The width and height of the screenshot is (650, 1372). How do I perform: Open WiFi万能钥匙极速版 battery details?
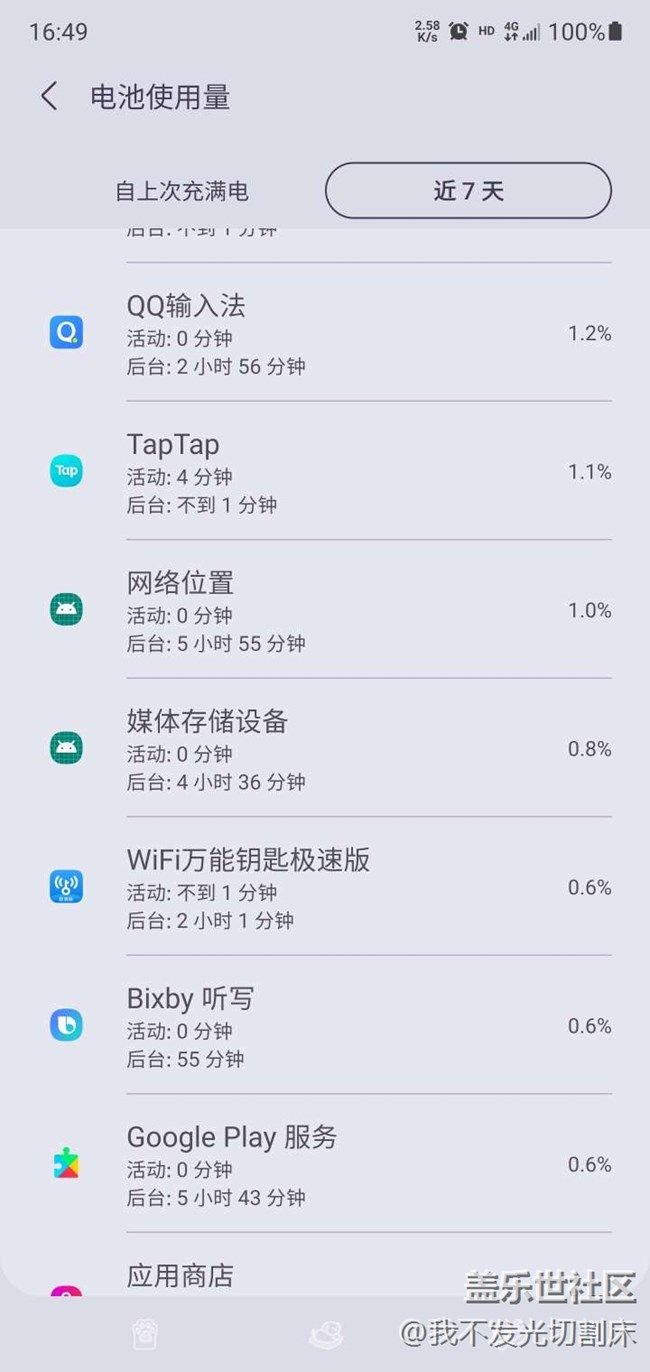tap(330, 888)
